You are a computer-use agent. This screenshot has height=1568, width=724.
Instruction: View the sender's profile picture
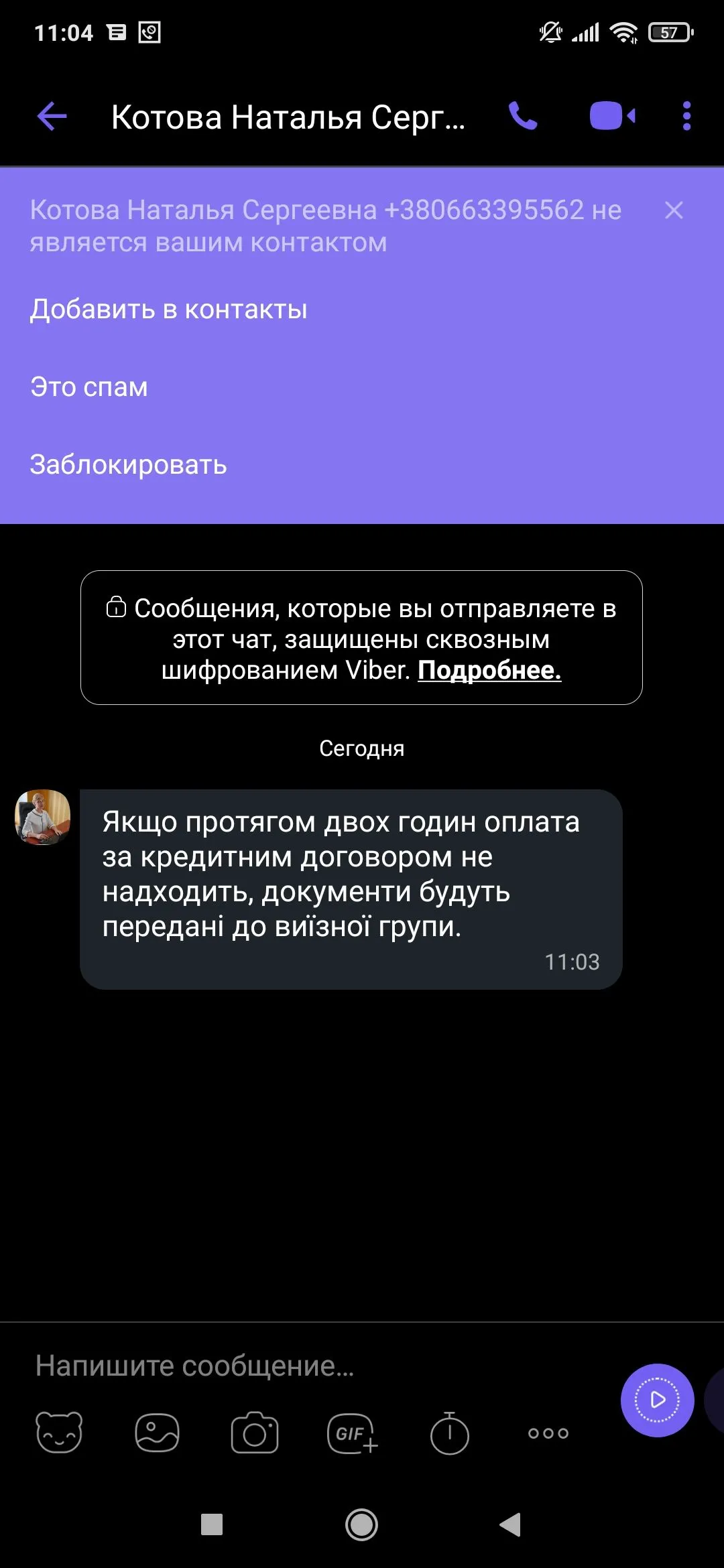click(x=43, y=817)
